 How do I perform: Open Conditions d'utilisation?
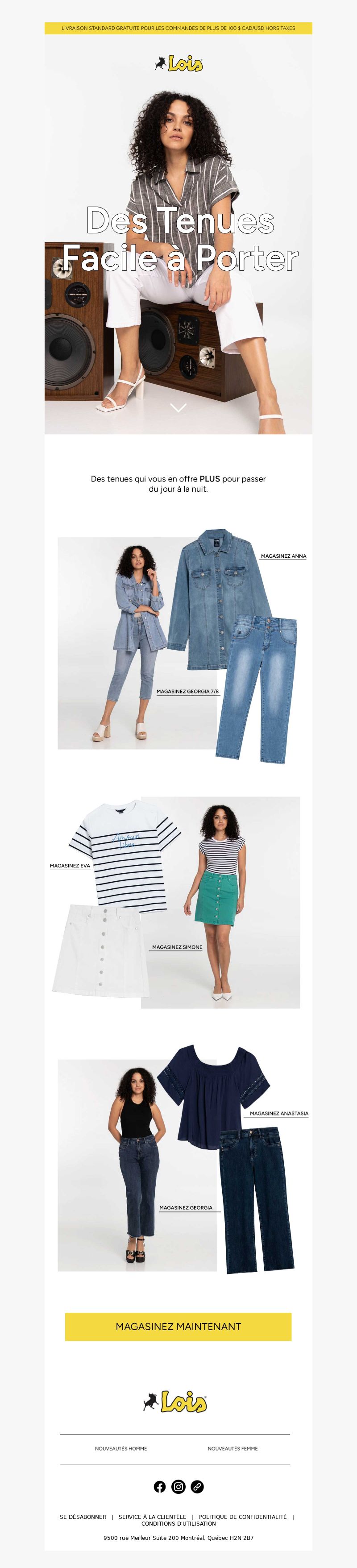click(x=178, y=1523)
